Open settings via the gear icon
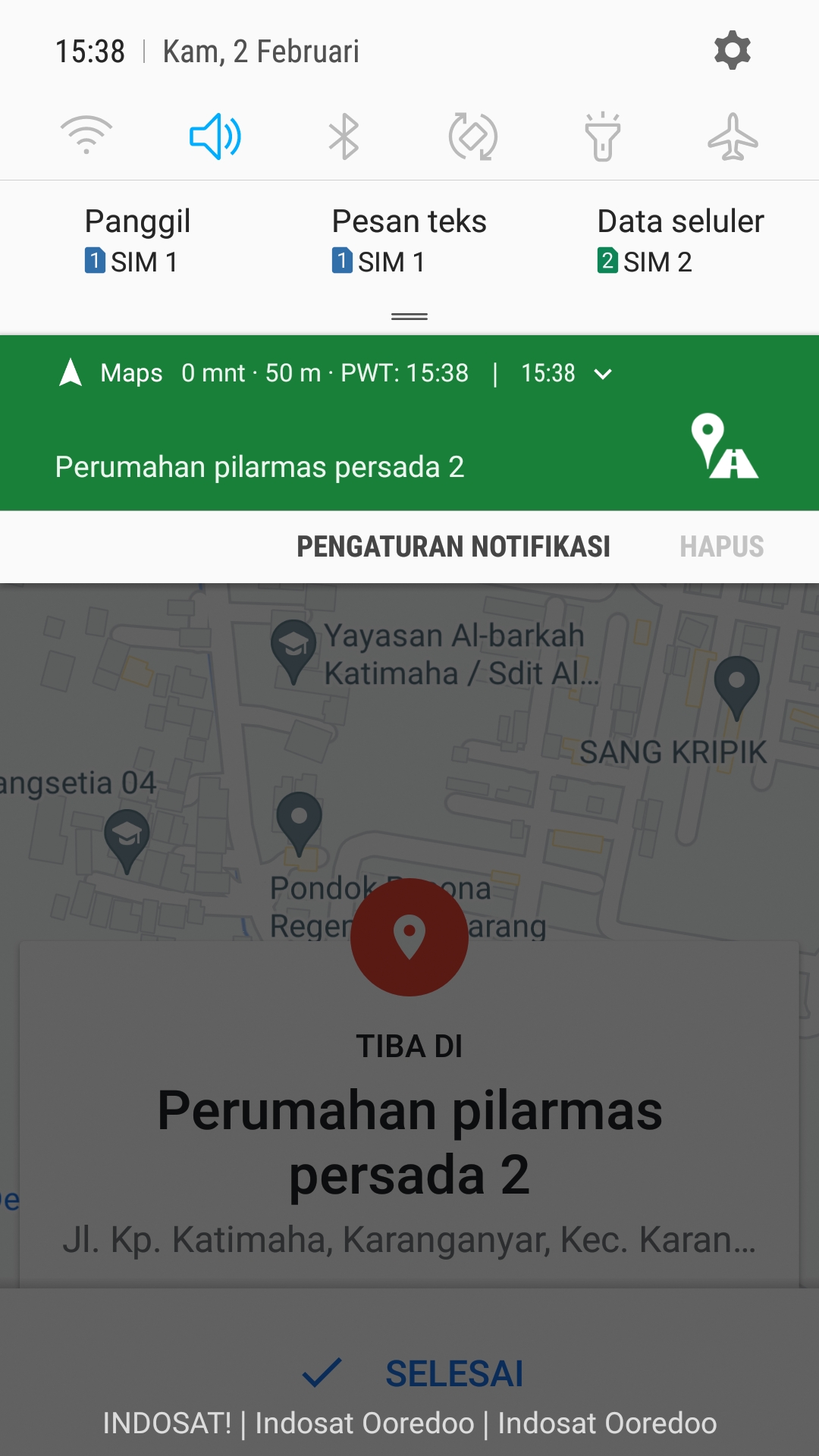 pos(732,51)
